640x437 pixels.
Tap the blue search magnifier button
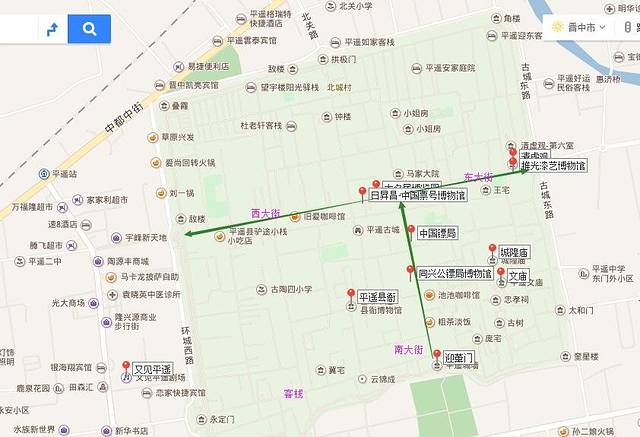[x=89, y=29]
